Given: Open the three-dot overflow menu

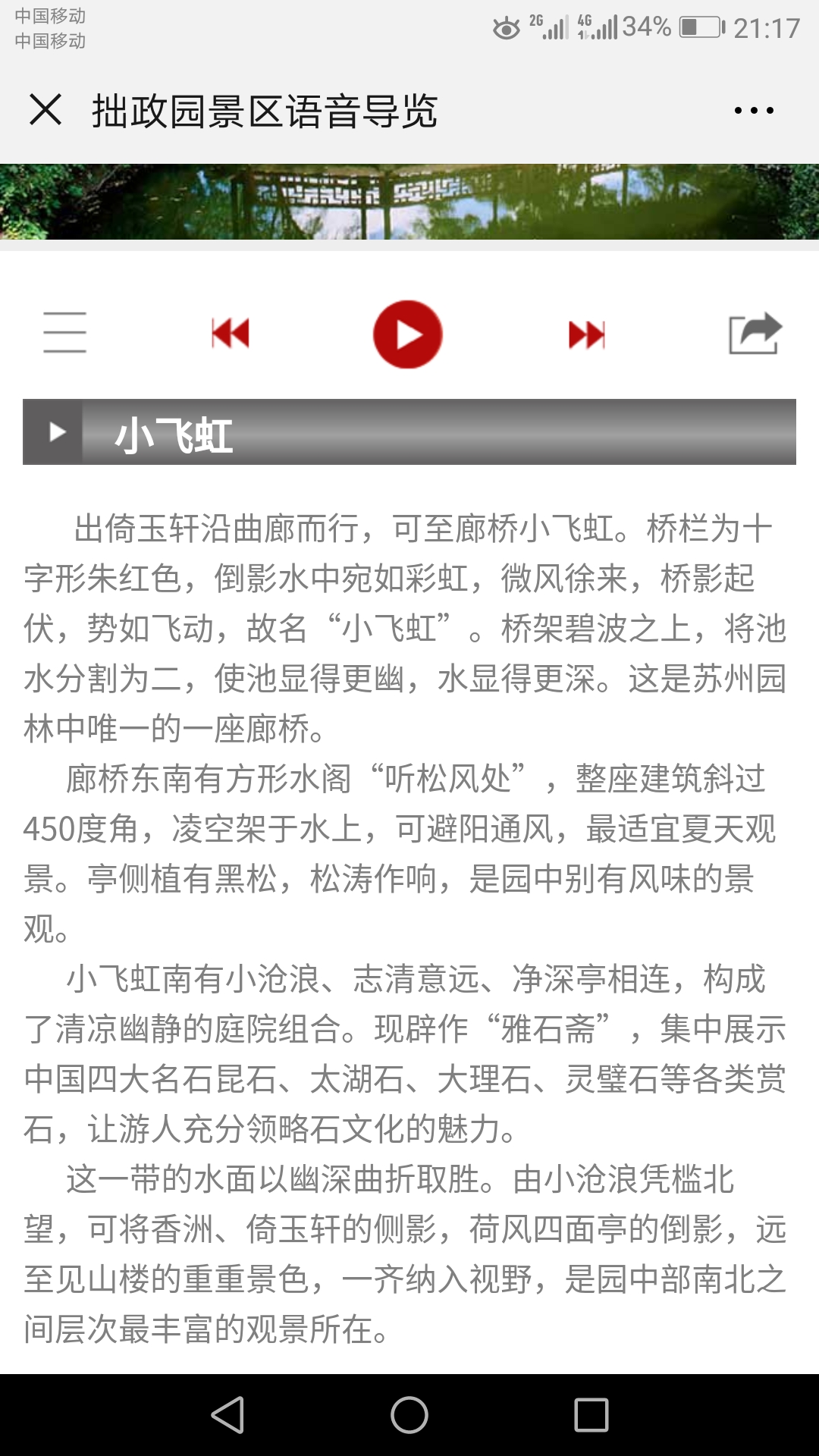Looking at the screenshot, I should (x=754, y=111).
